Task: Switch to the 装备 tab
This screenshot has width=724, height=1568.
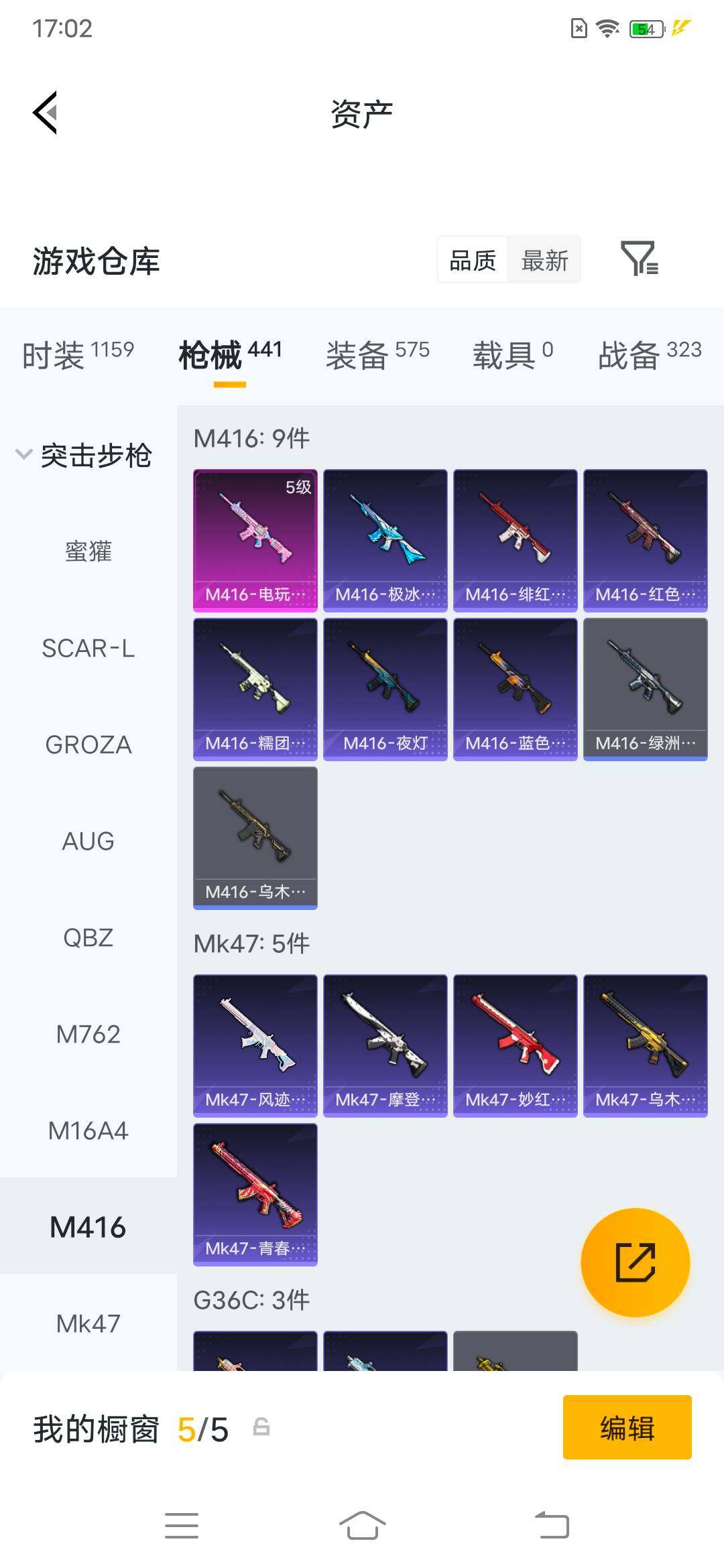Action: 377,354
